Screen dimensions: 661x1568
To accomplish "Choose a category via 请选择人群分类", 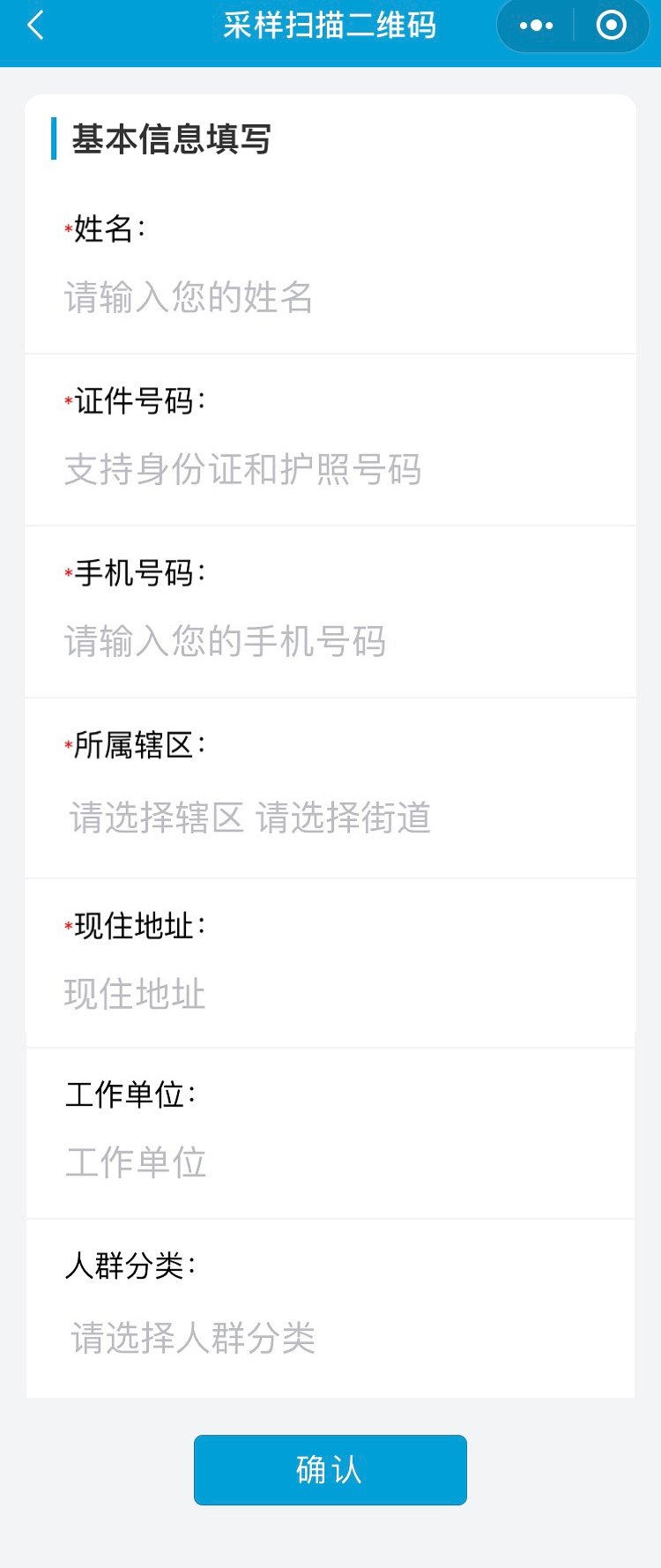I will click(x=193, y=1338).
